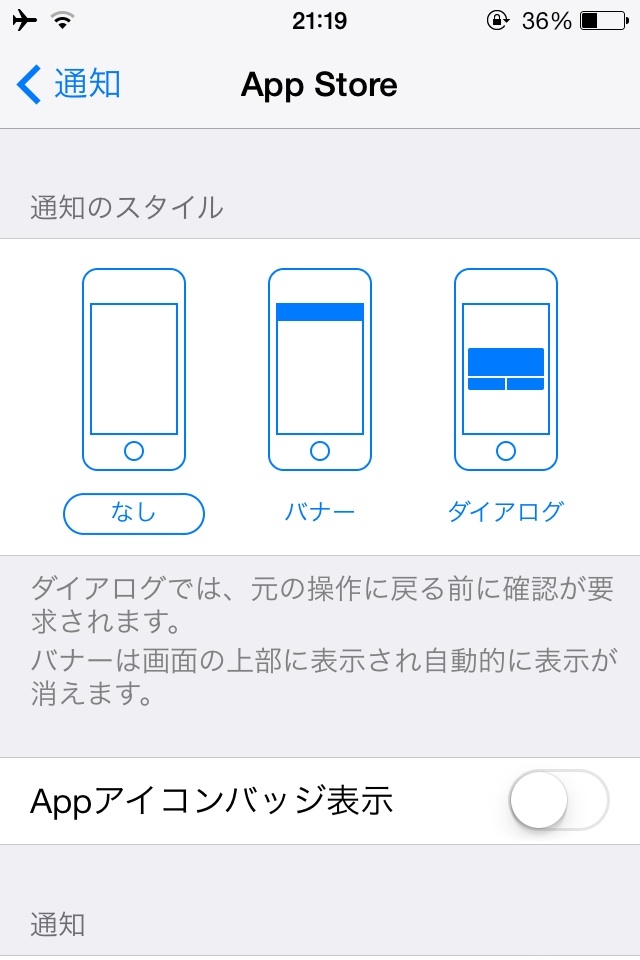Go back to the 通知 settings
Image resolution: width=640 pixels, height=960 pixels.
tap(68, 85)
